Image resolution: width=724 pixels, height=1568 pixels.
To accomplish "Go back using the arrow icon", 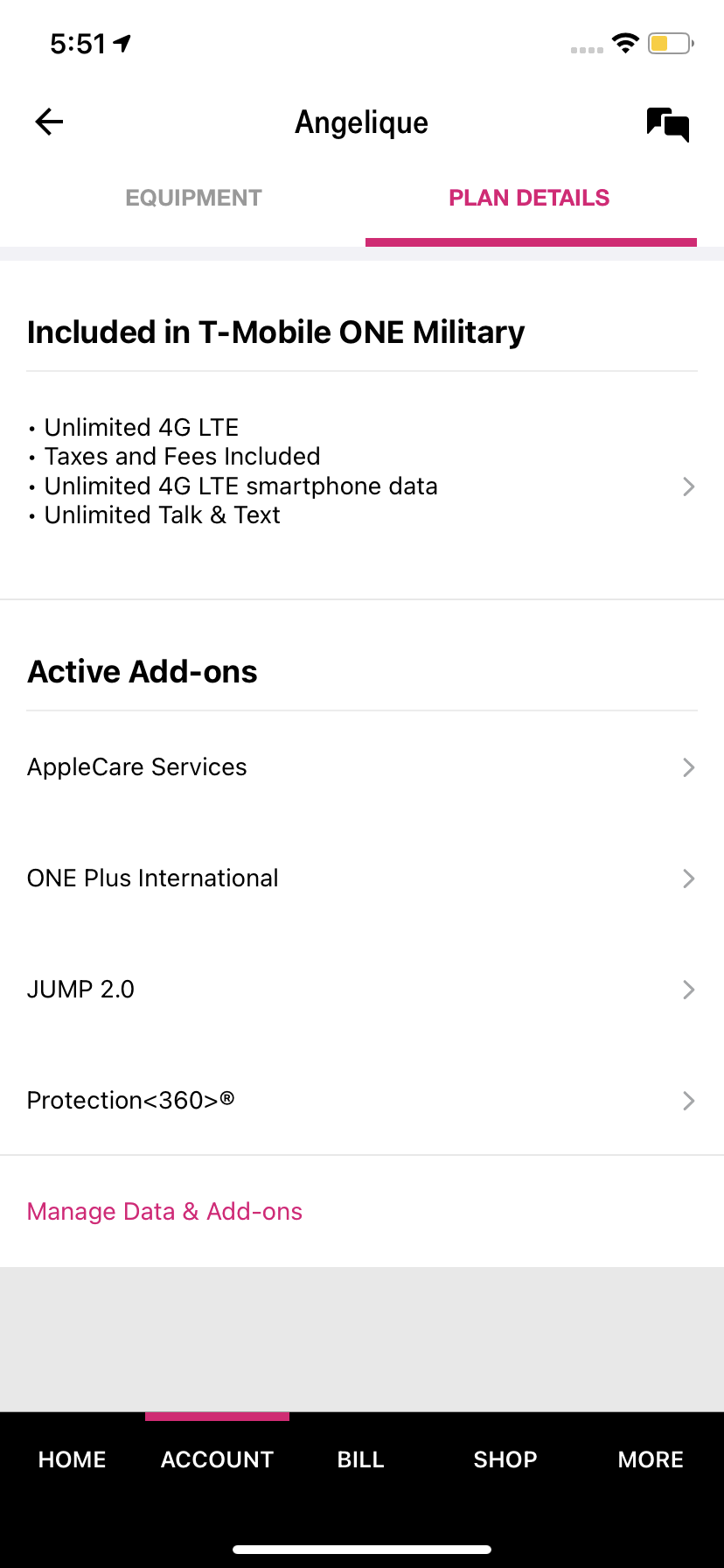I will 49,122.
